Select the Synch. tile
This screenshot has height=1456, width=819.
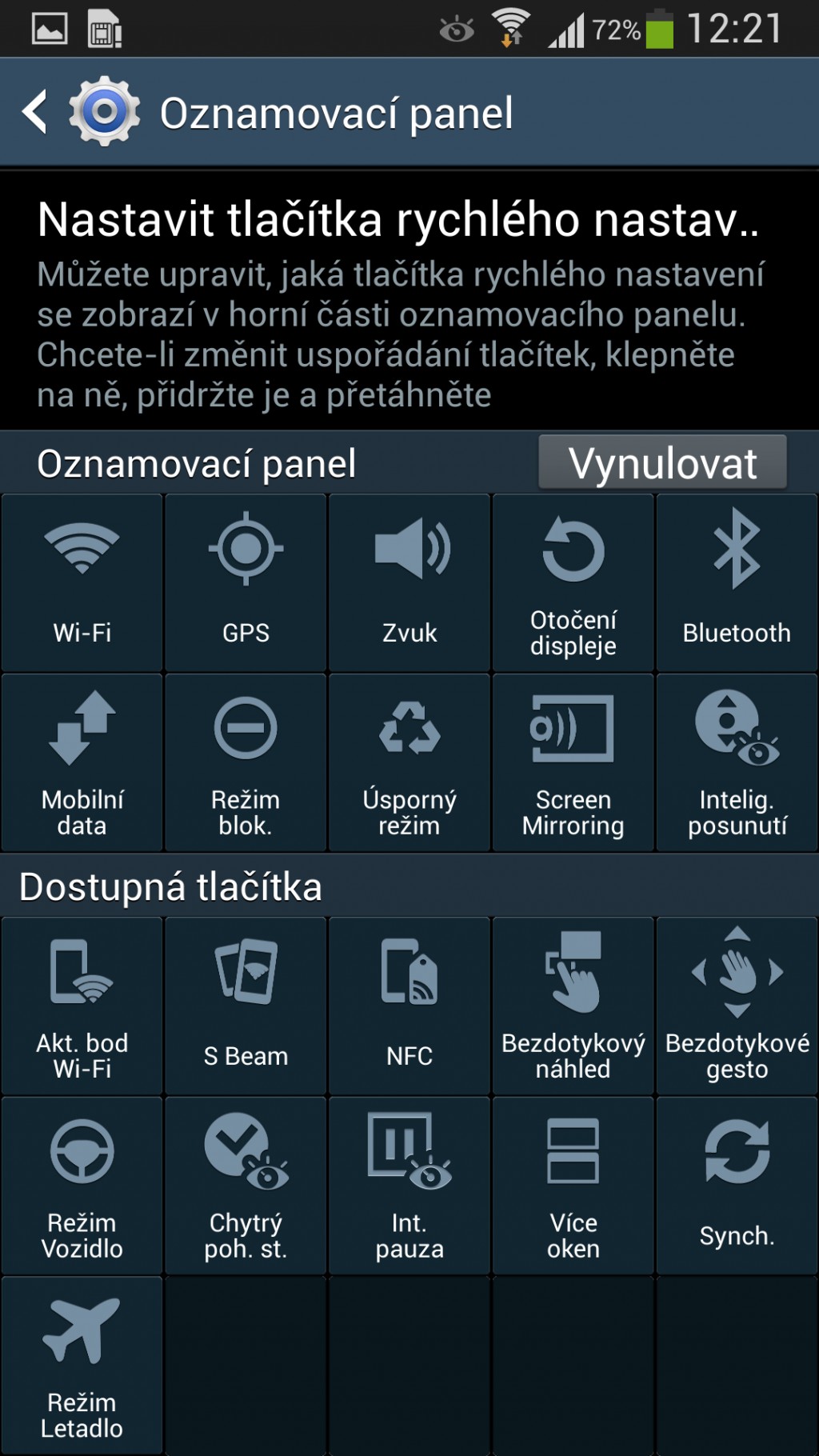point(737,1186)
